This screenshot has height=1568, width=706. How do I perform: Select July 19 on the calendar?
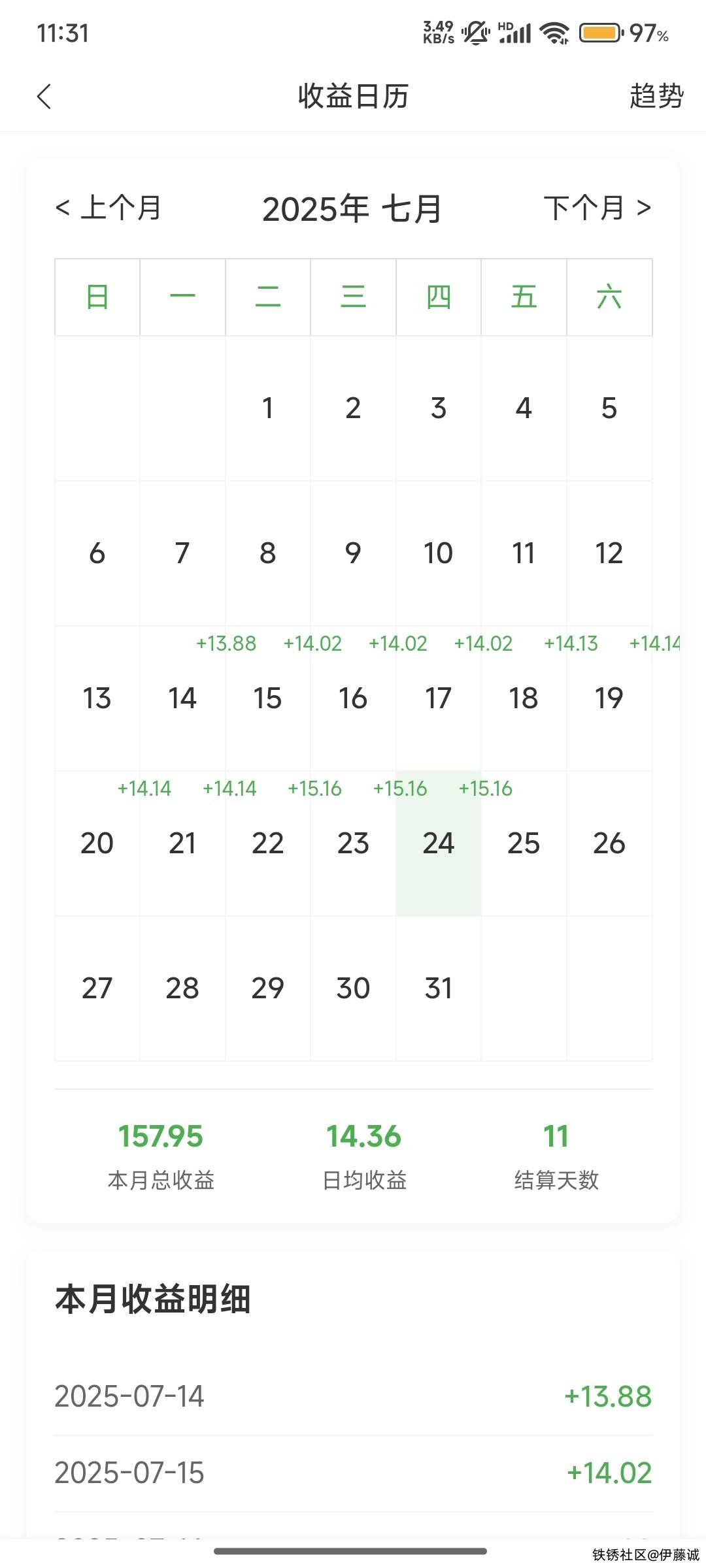(x=609, y=698)
